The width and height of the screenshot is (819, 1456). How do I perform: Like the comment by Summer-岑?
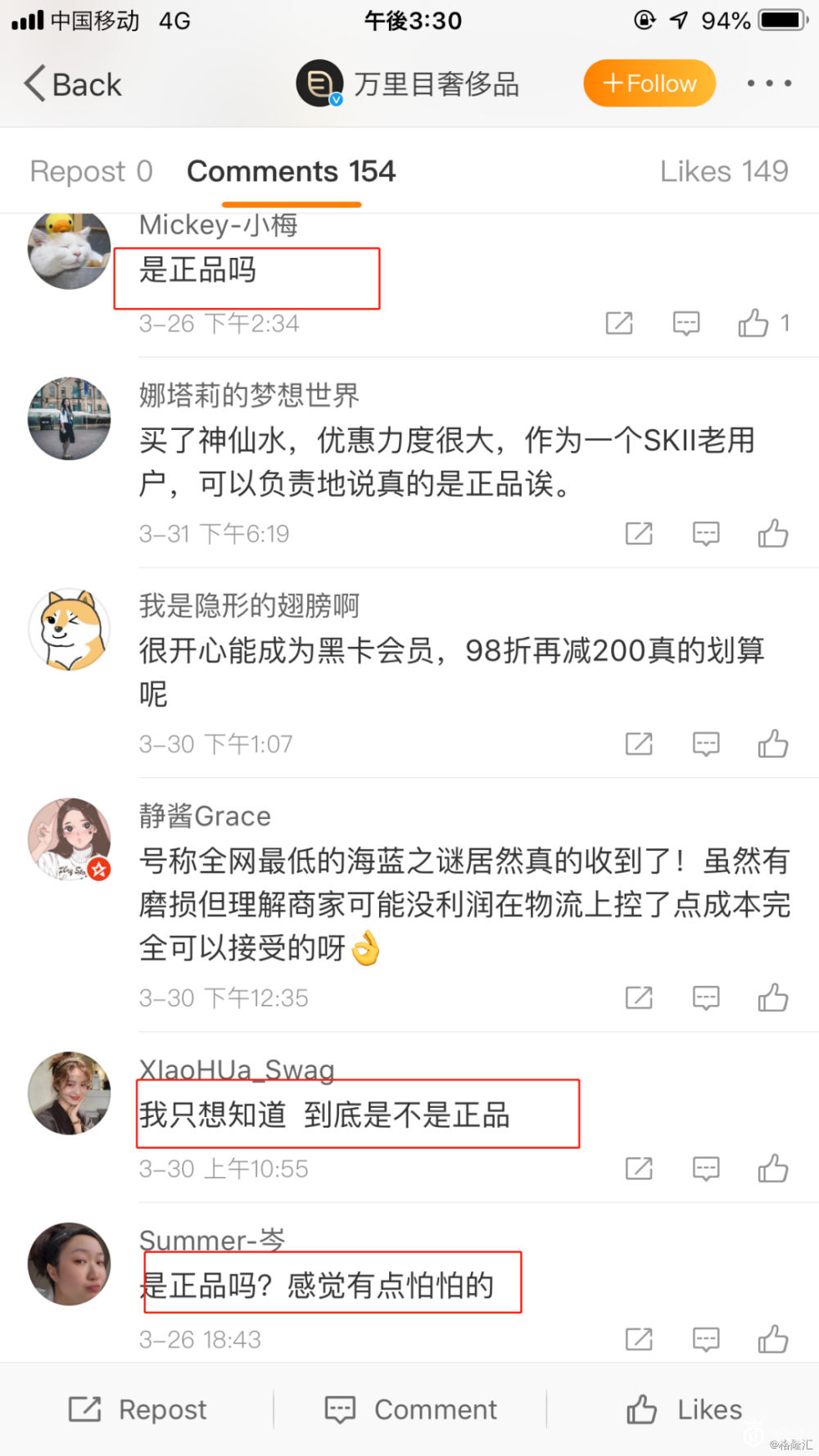[773, 1340]
